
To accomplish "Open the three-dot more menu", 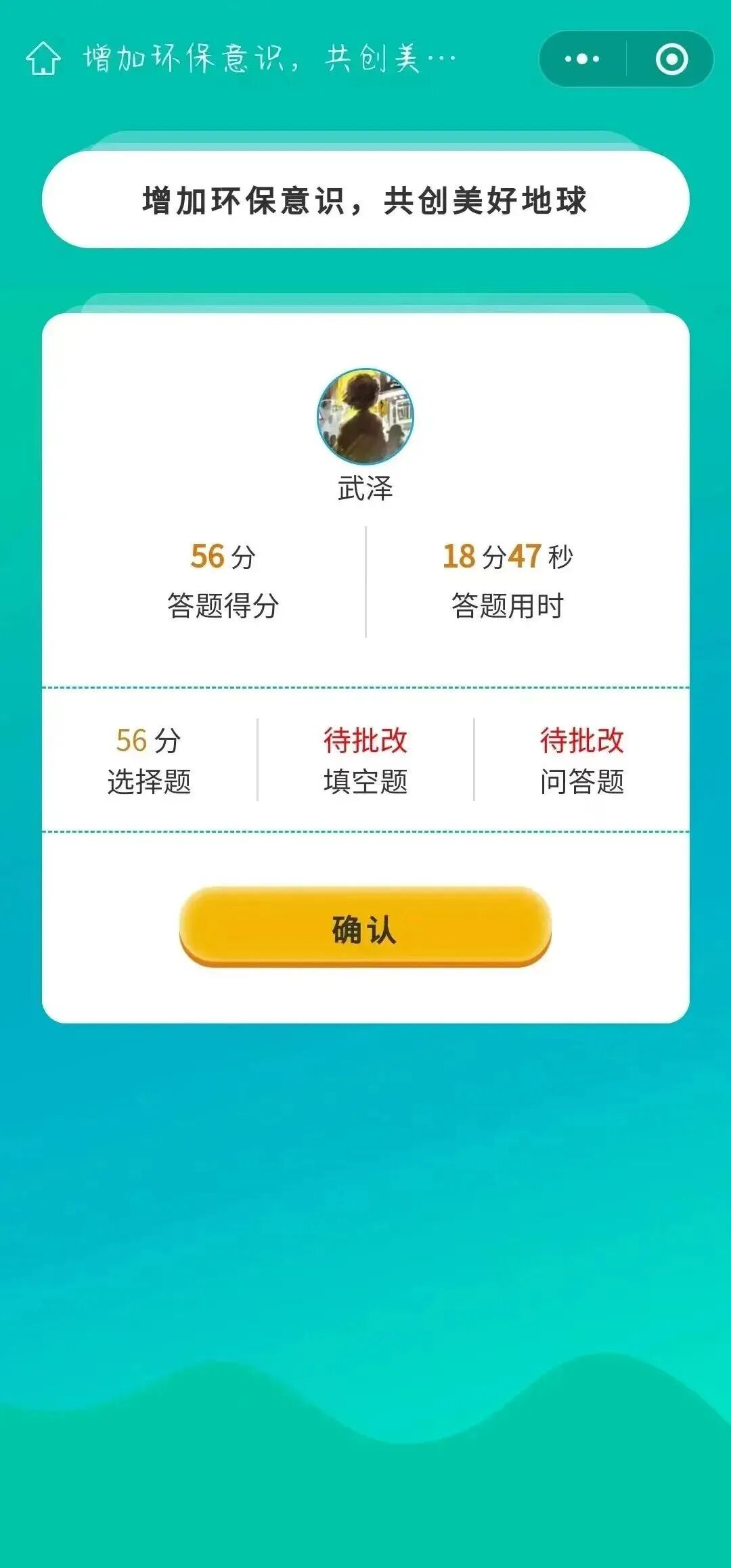I will point(582,59).
